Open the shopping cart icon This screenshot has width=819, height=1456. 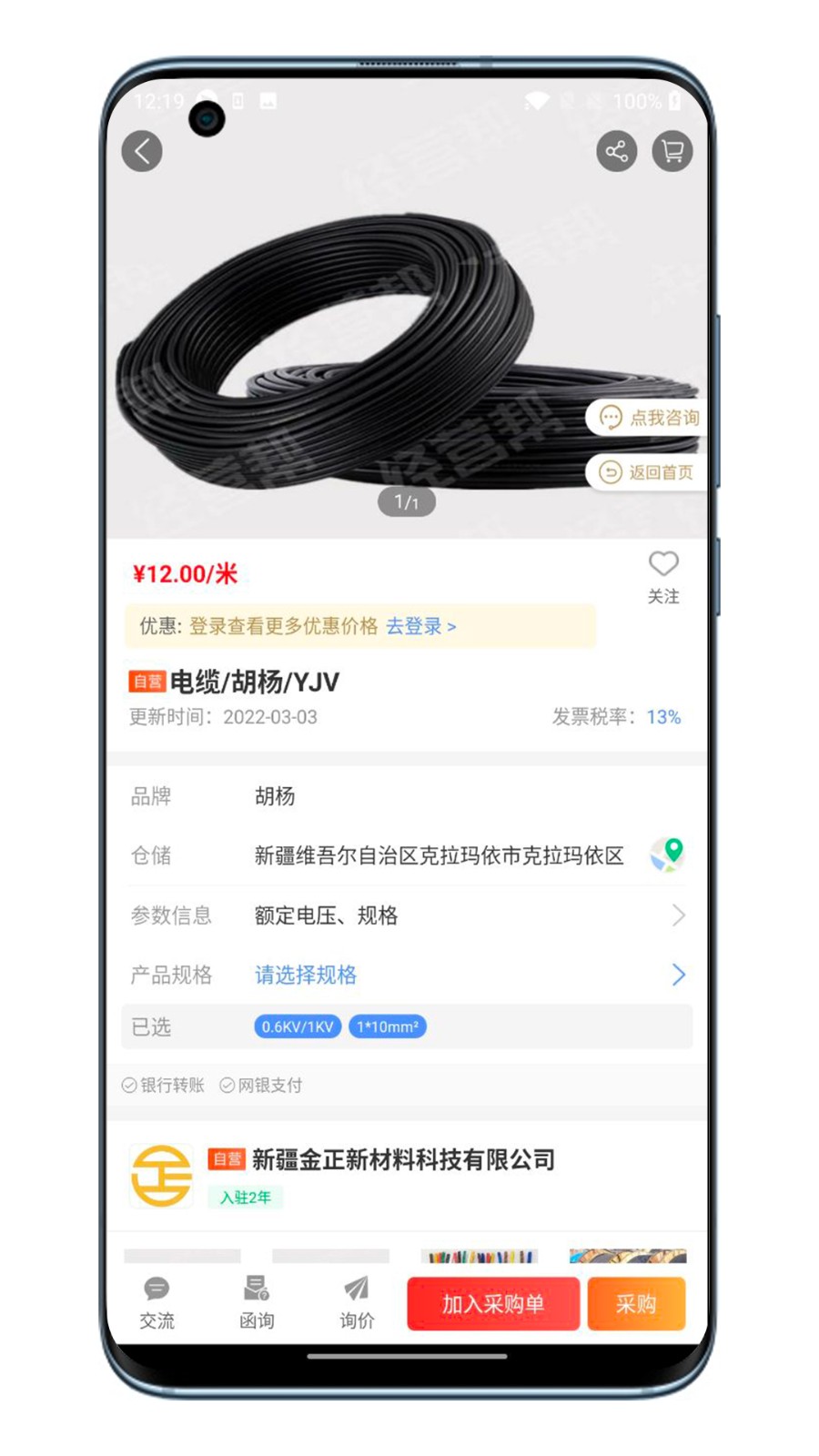(672, 151)
